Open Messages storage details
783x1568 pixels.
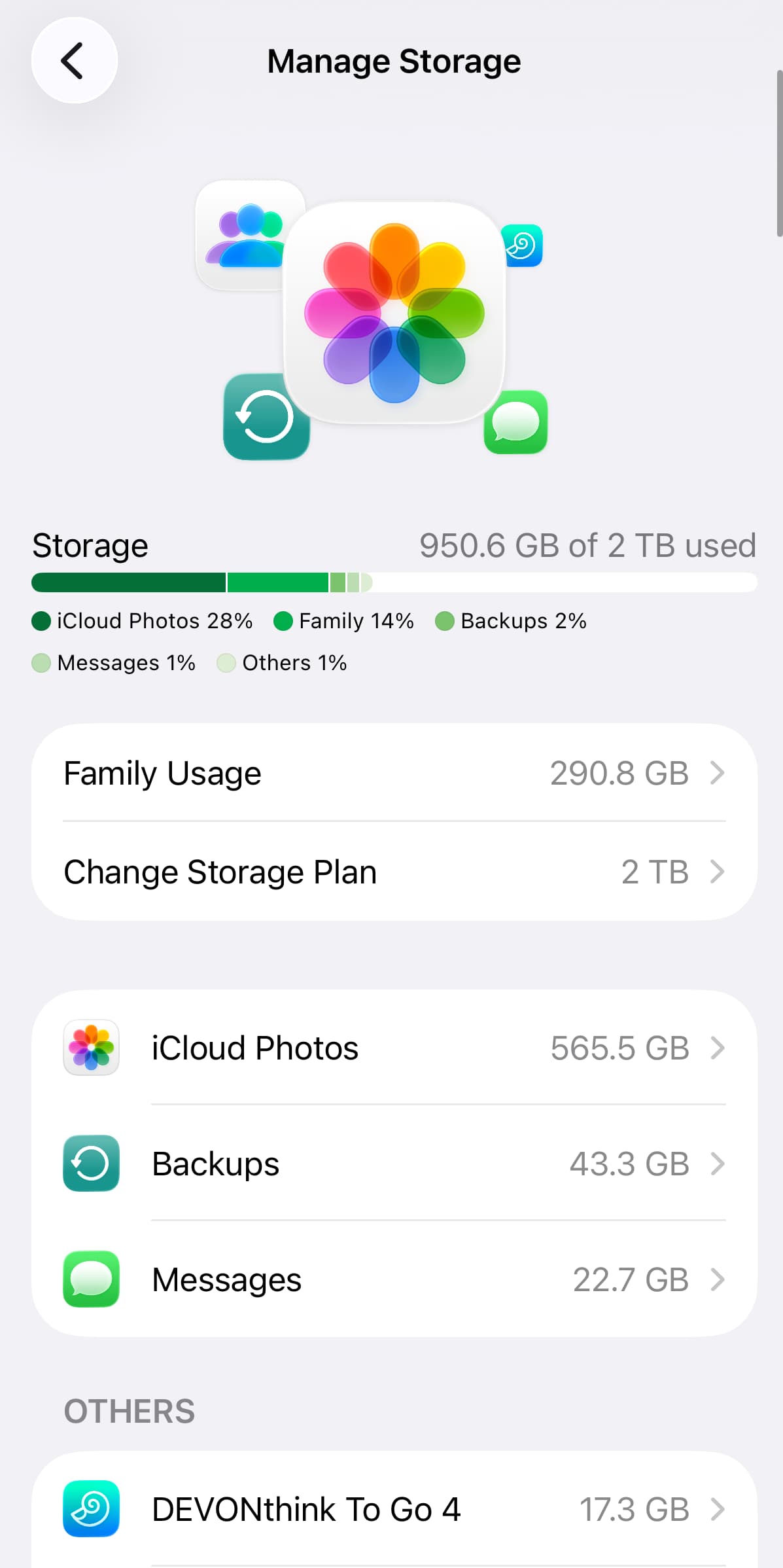(394, 1279)
